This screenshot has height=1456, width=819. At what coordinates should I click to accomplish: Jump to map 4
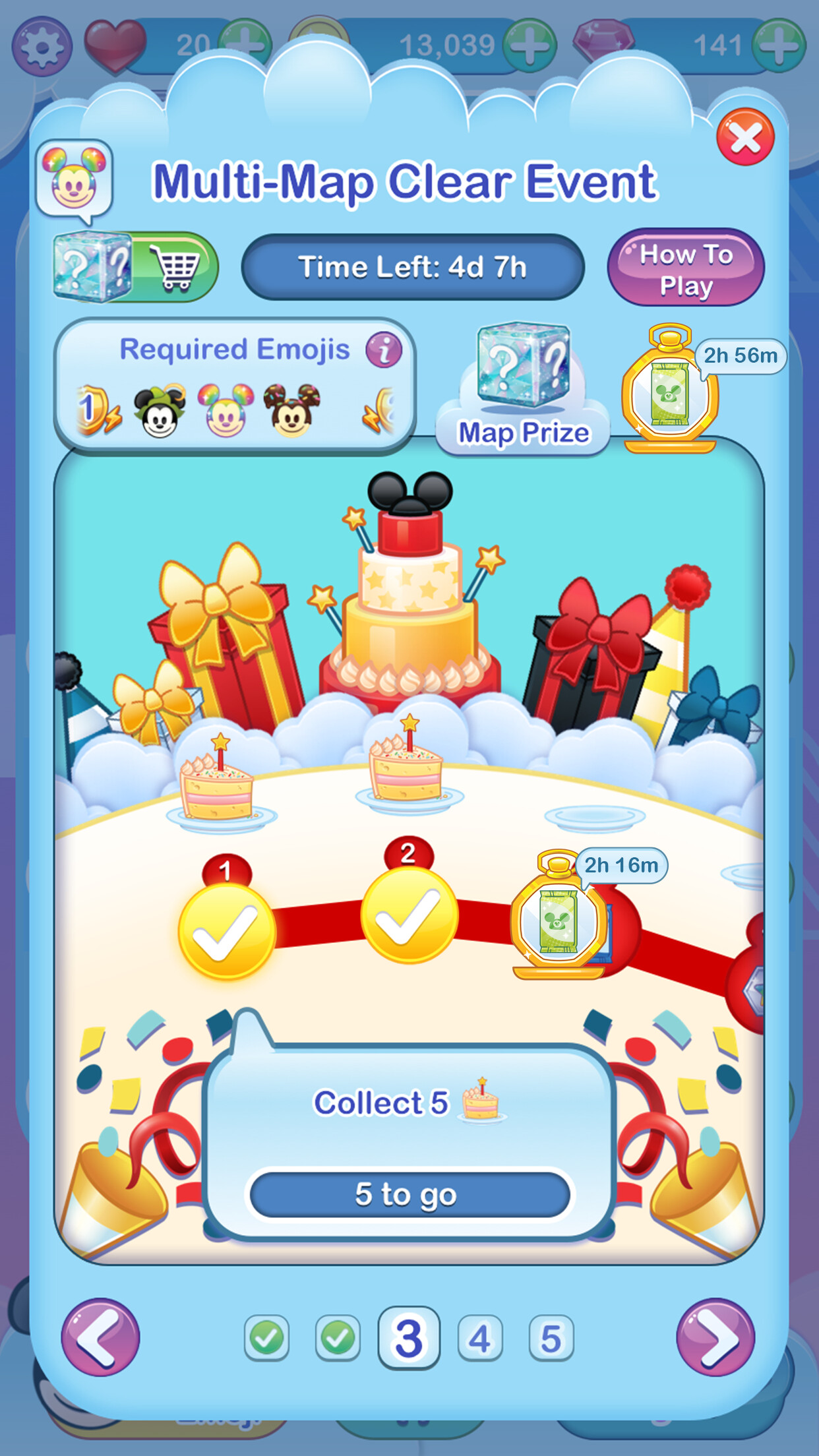(x=480, y=1338)
